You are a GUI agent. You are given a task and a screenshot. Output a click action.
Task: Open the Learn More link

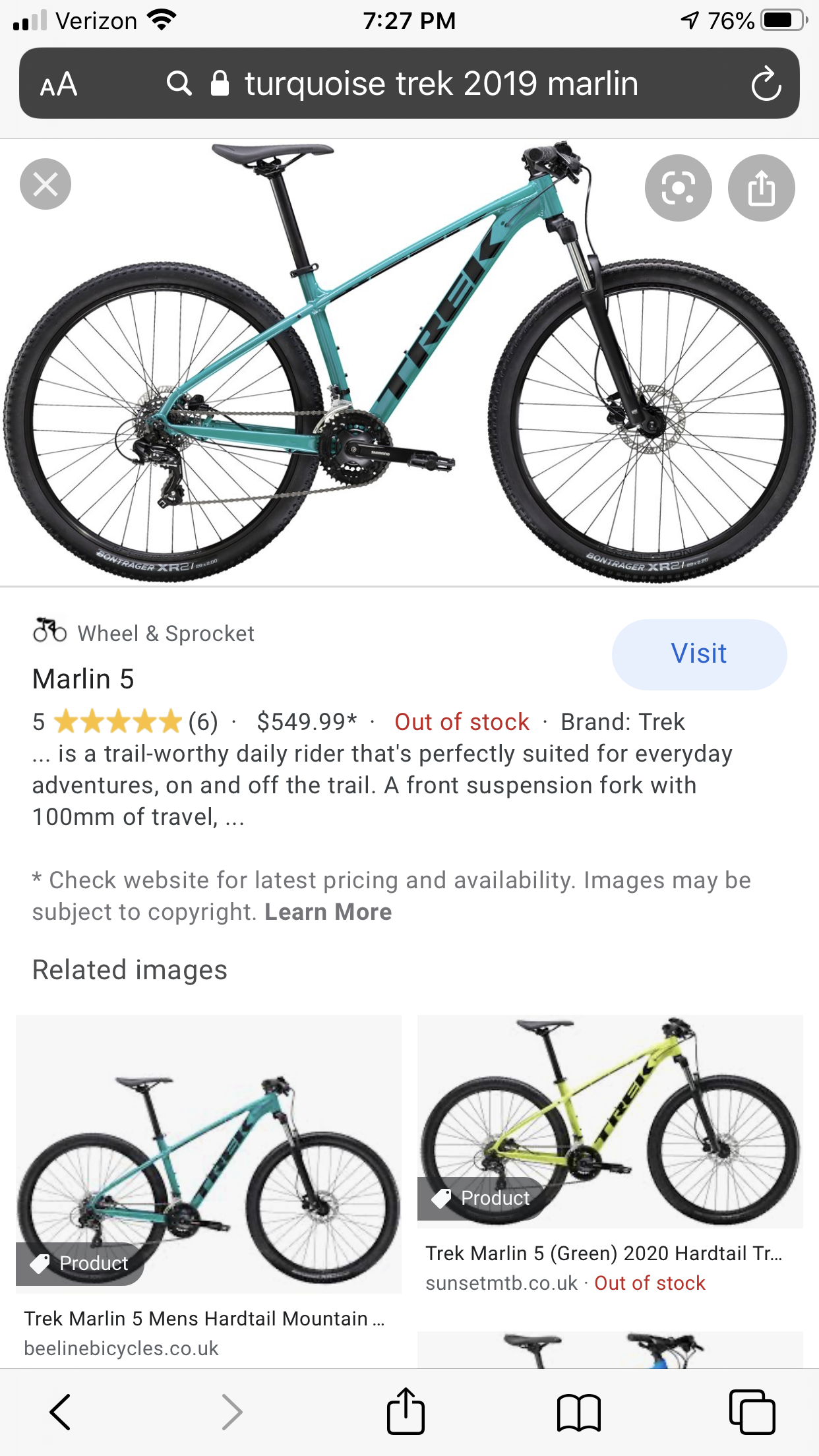click(328, 911)
